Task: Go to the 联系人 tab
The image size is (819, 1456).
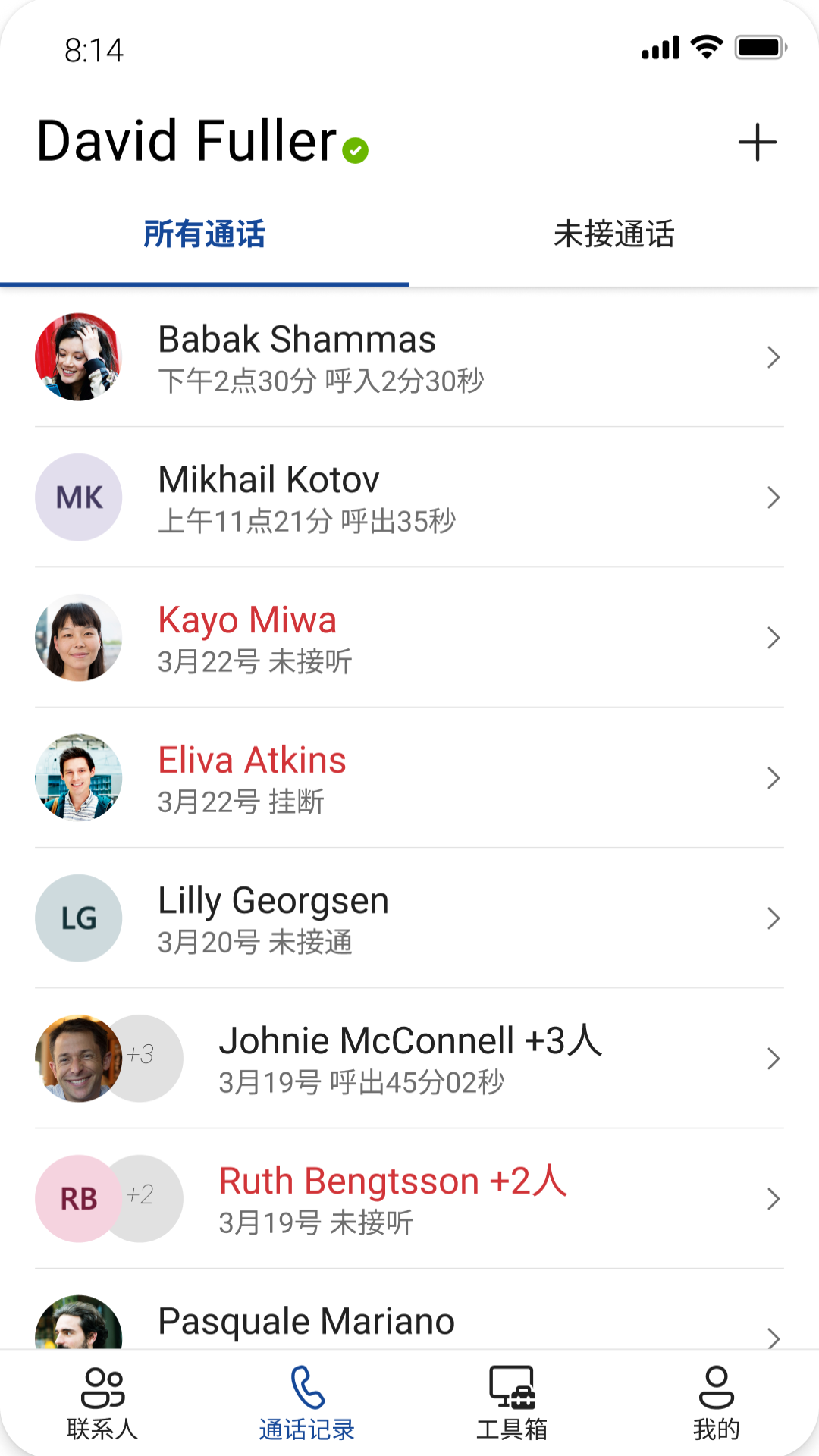Action: pos(102,1403)
